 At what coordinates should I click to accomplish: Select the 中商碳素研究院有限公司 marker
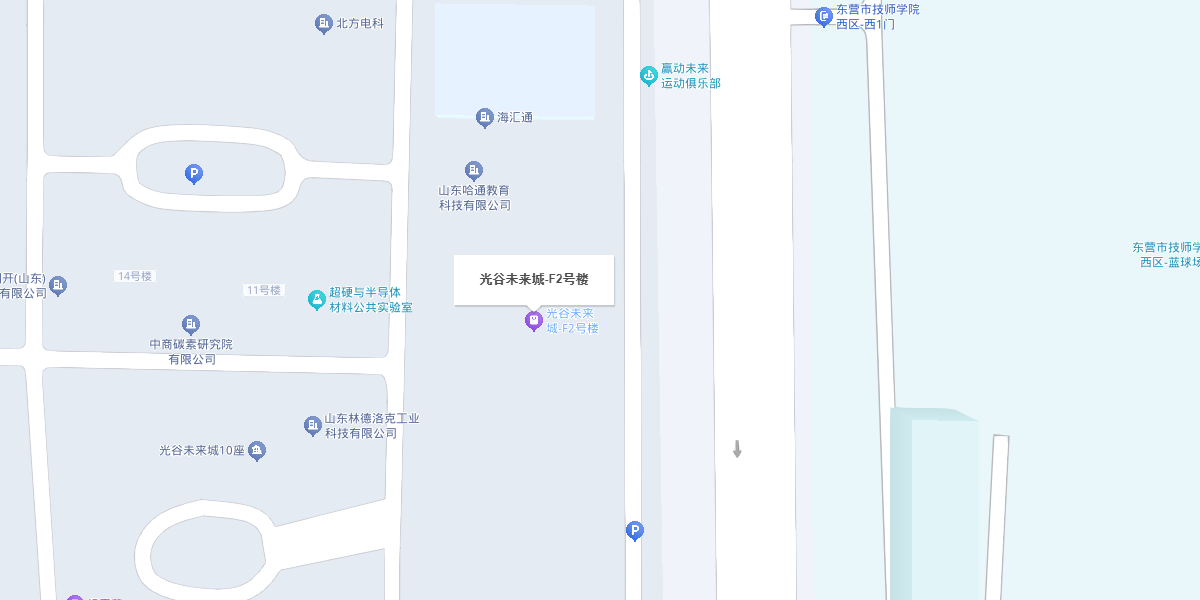click(x=191, y=325)
